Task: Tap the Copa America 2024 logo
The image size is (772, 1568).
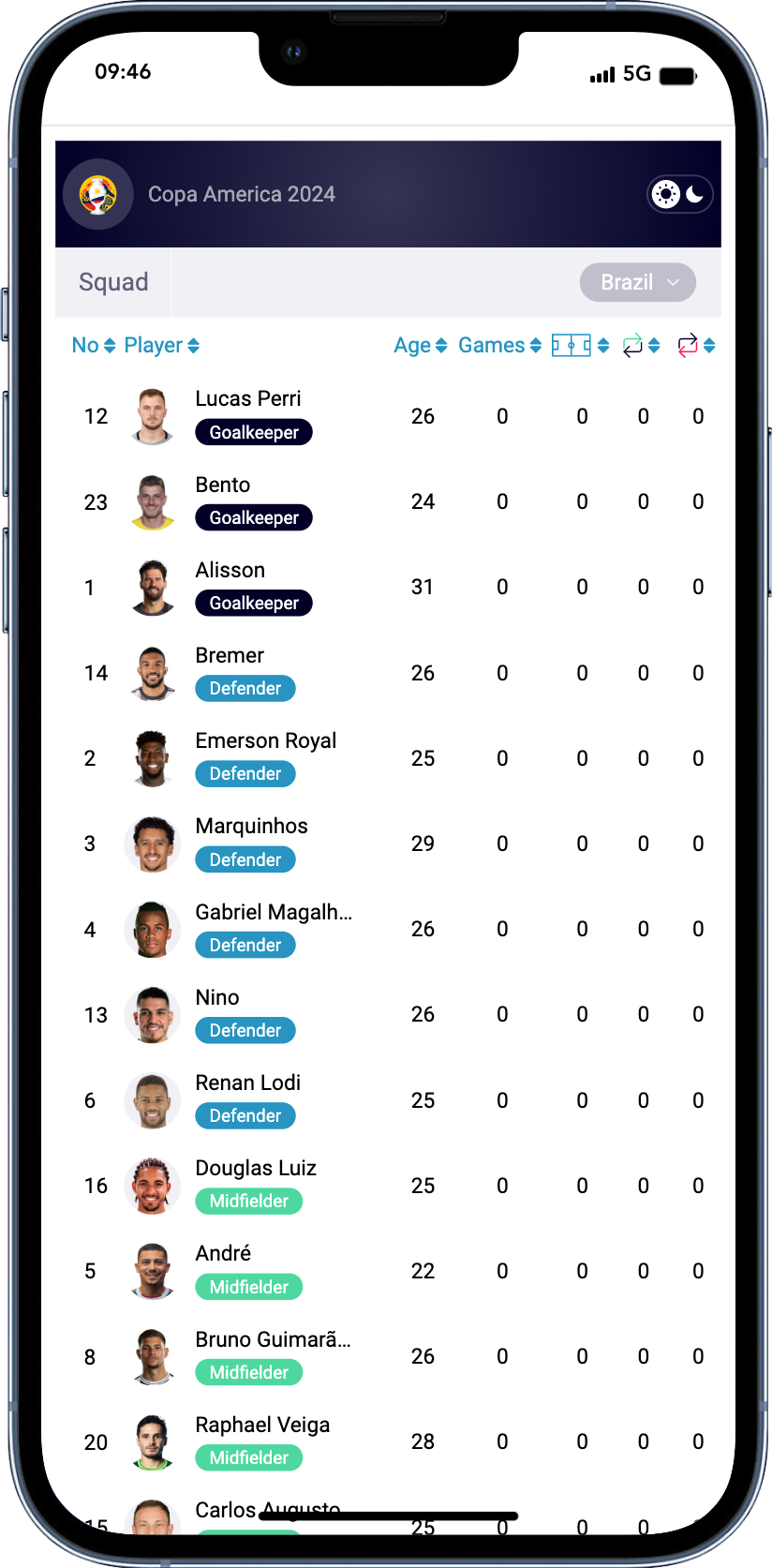Action: 98,194
